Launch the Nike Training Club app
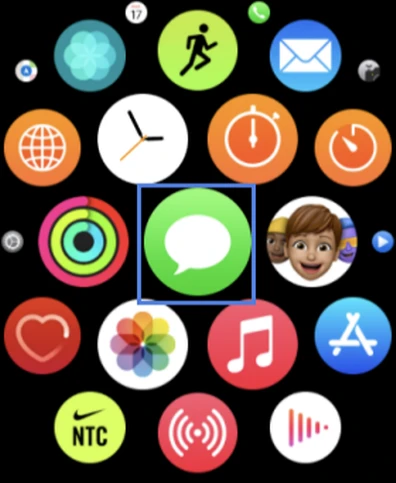Viewport: 396px width, 483px height. click(x=90, y=428)
